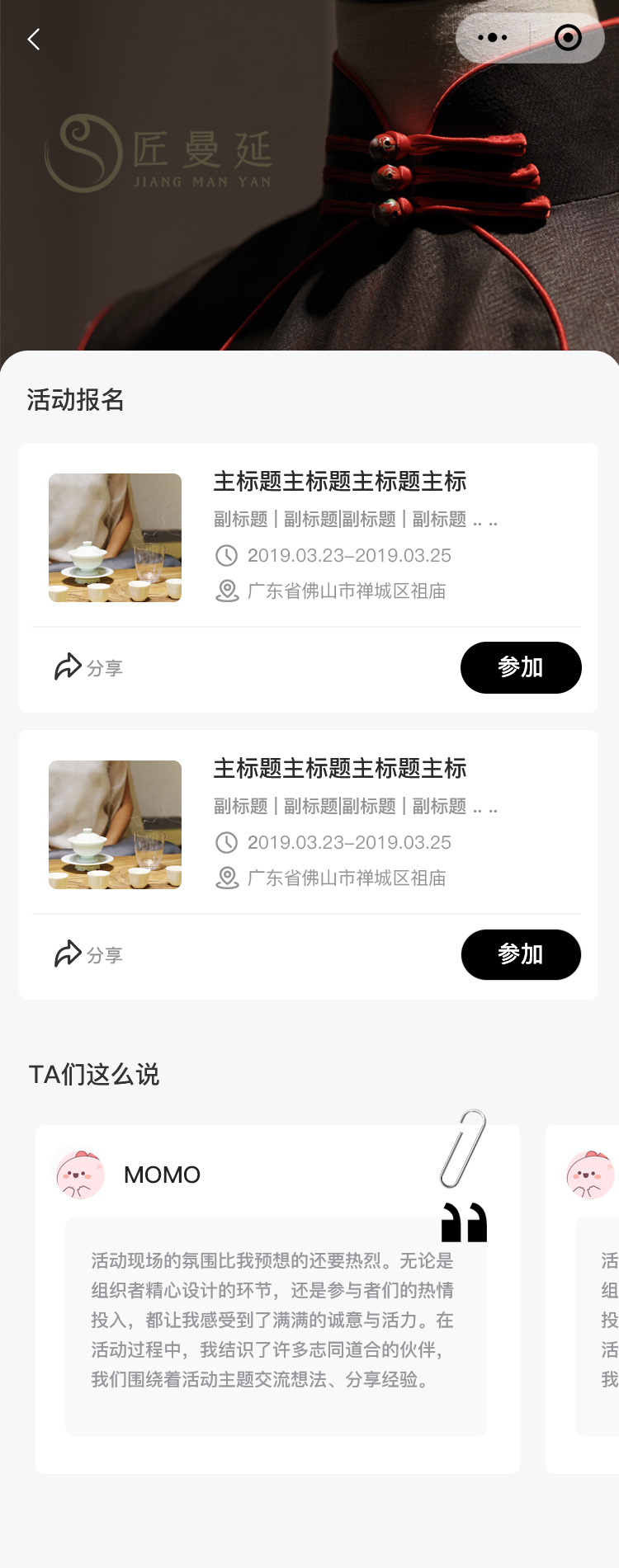The width and height of the screenshot is (619, 1568).
Task: Join the second activity via 参加
Action: (520, 954)
